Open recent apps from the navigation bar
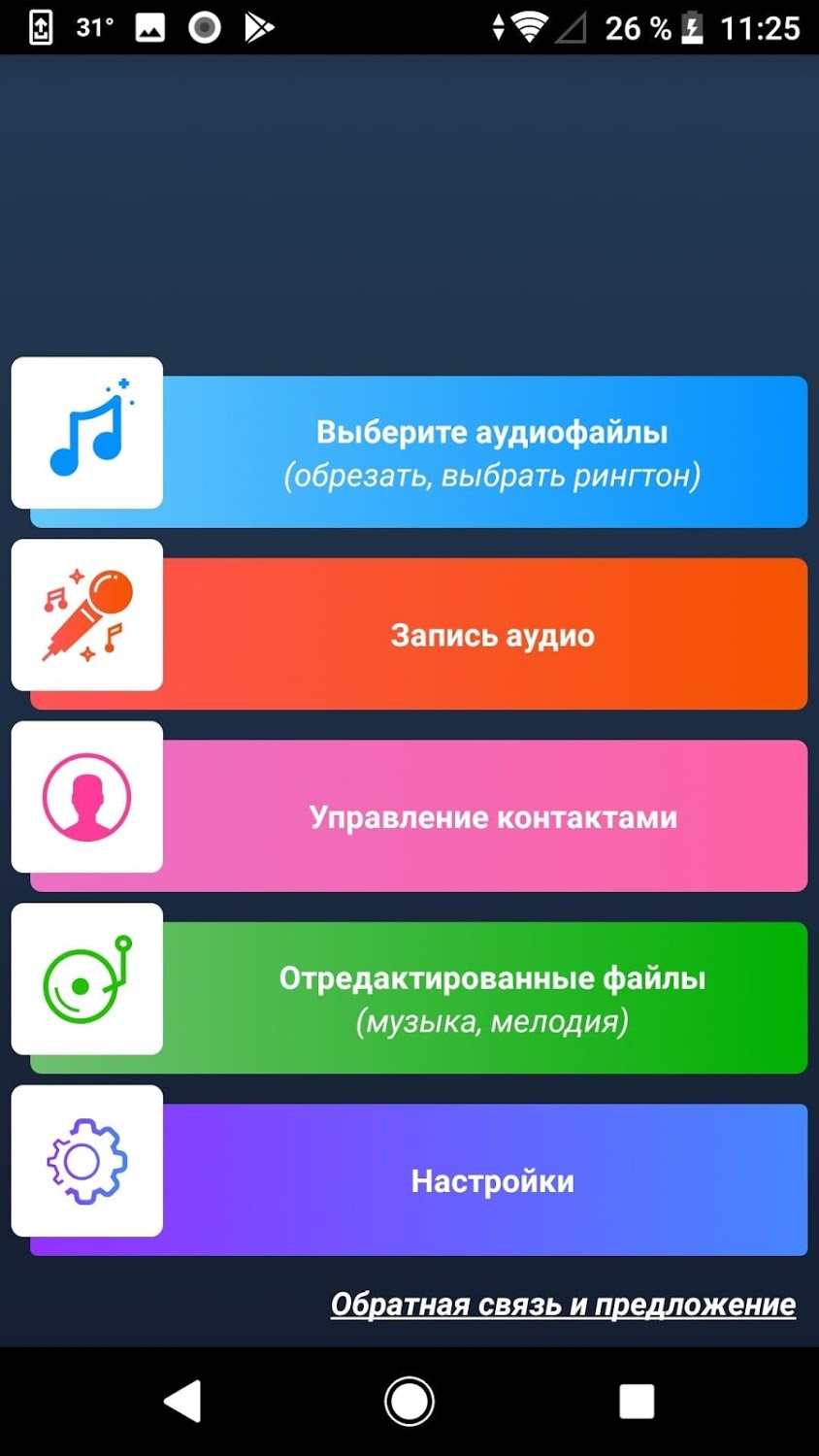819x1456 pixels. click(x=637, y=1401)
